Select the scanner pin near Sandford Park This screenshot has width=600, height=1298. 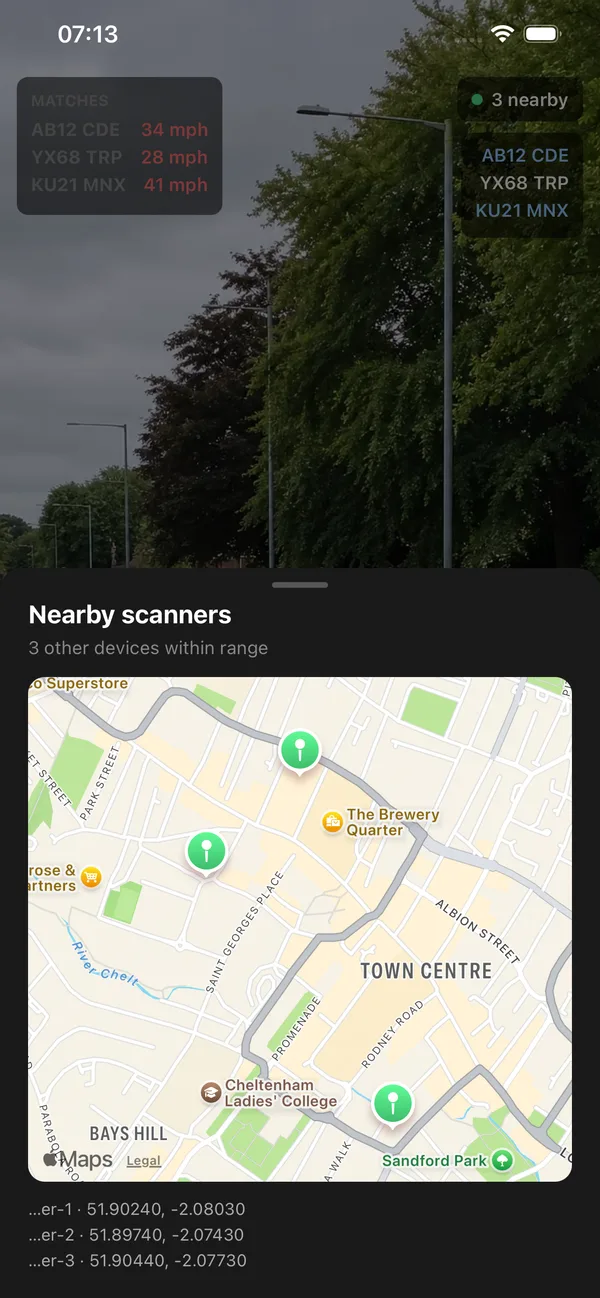pyautogui.click(x=393, y=1106)
